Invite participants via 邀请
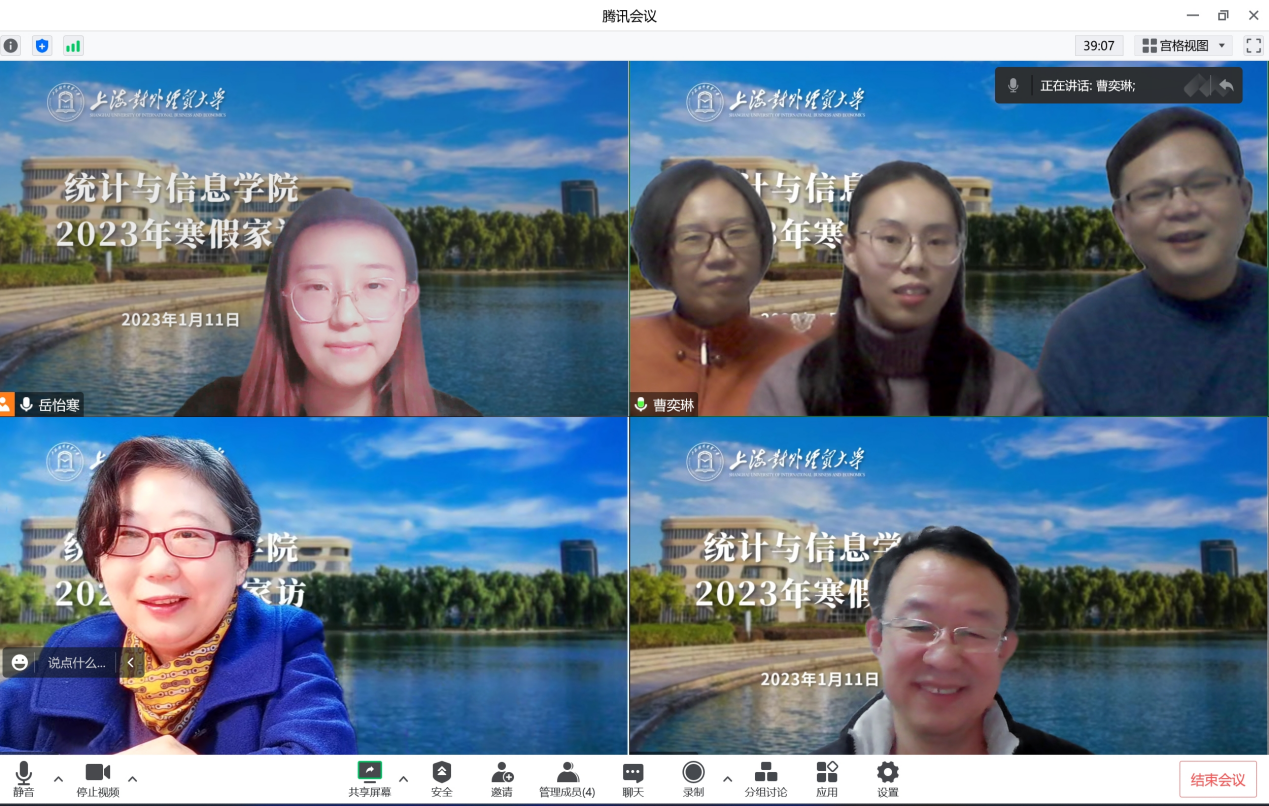The width and height of the screenshot is (1269, 806). coord(501,779)
